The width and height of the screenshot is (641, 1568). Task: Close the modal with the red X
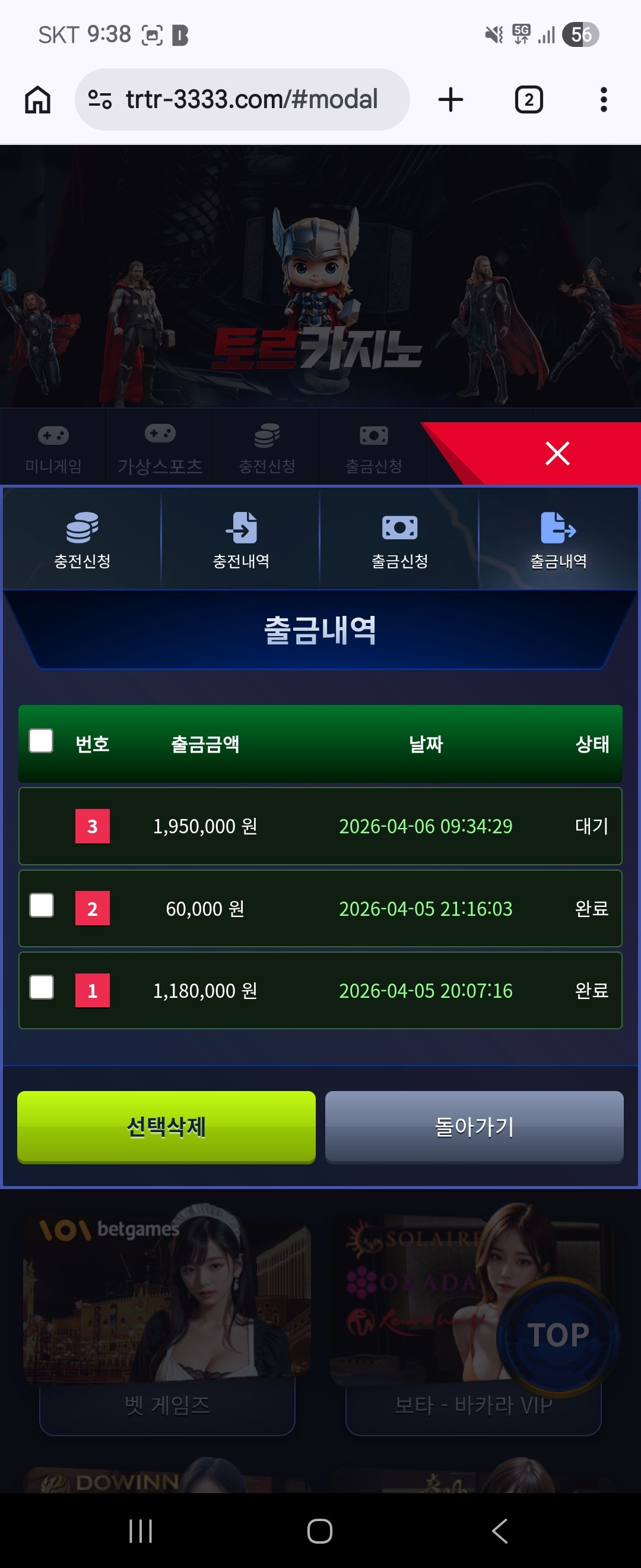(x=557, y=454)
